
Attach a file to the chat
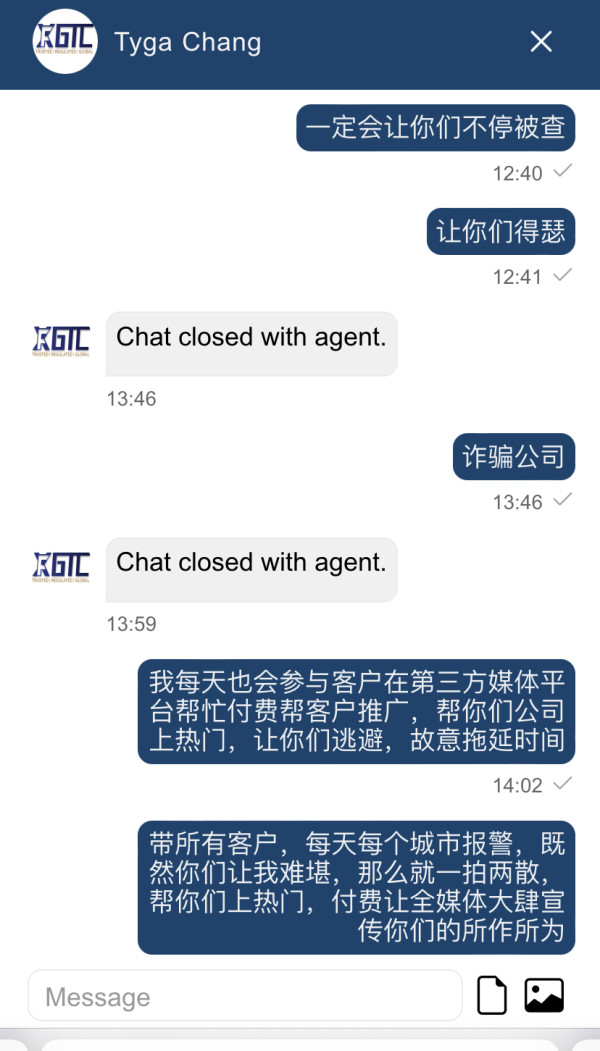[x=491, y=995]
